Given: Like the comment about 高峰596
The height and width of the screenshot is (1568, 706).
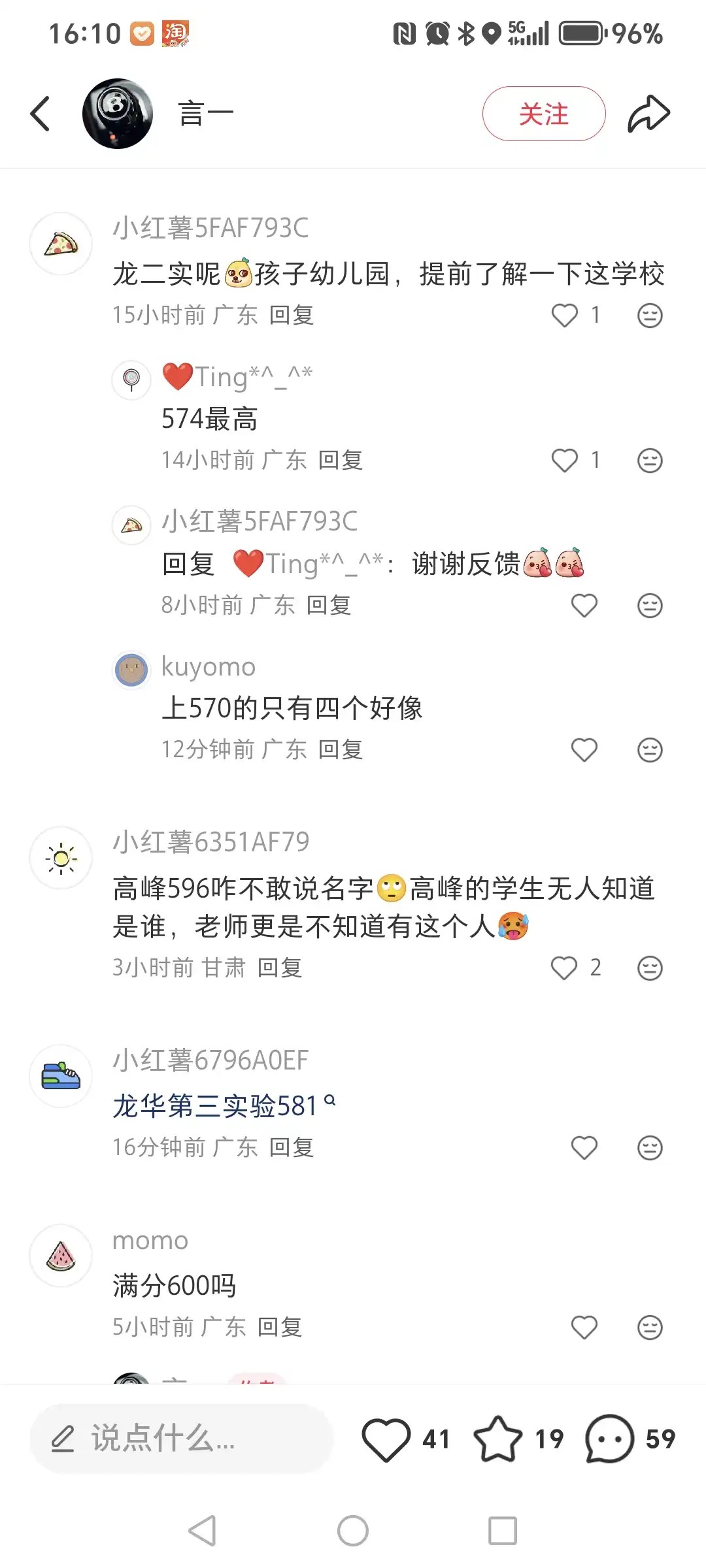Looking at the screenshot, I should coord(563,968).
